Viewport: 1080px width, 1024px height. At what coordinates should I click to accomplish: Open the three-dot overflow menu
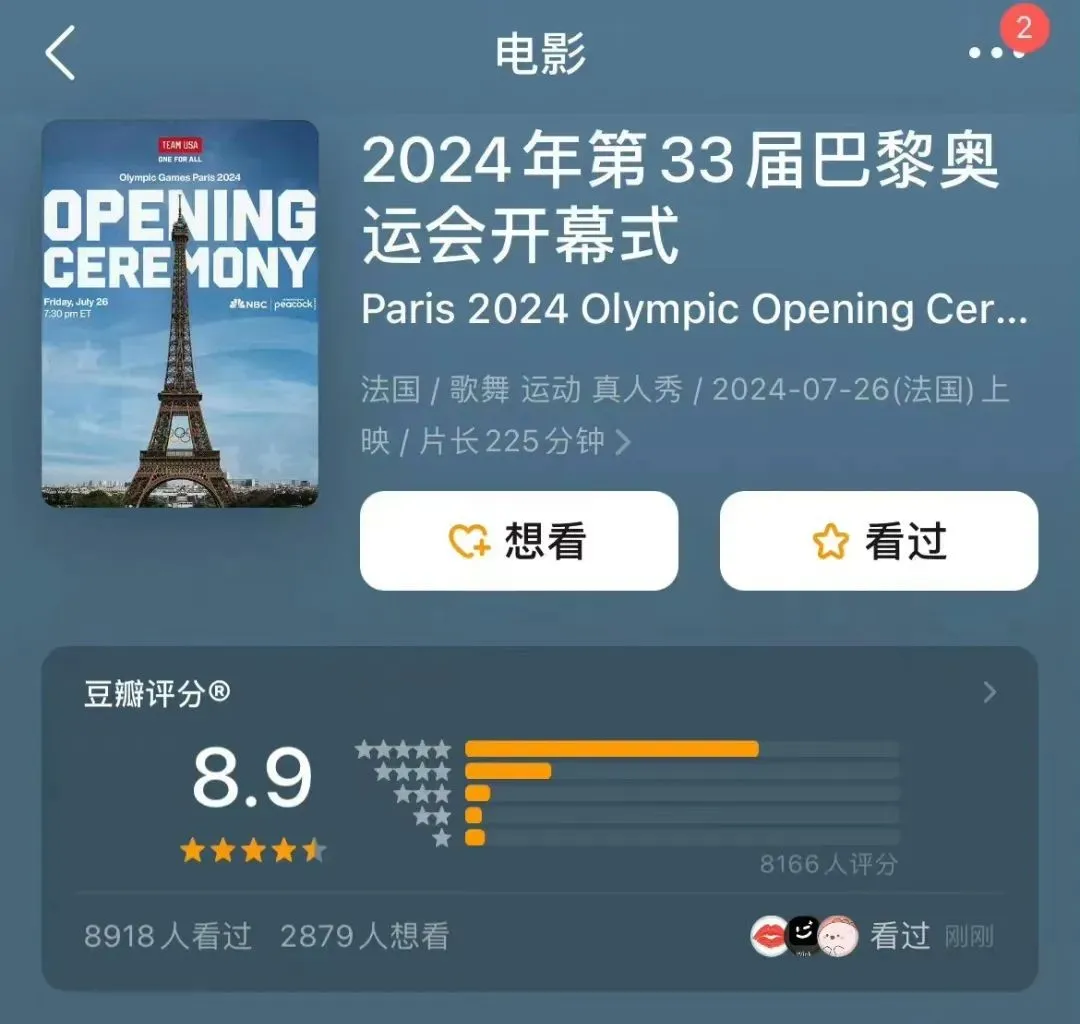coord(996,53)
